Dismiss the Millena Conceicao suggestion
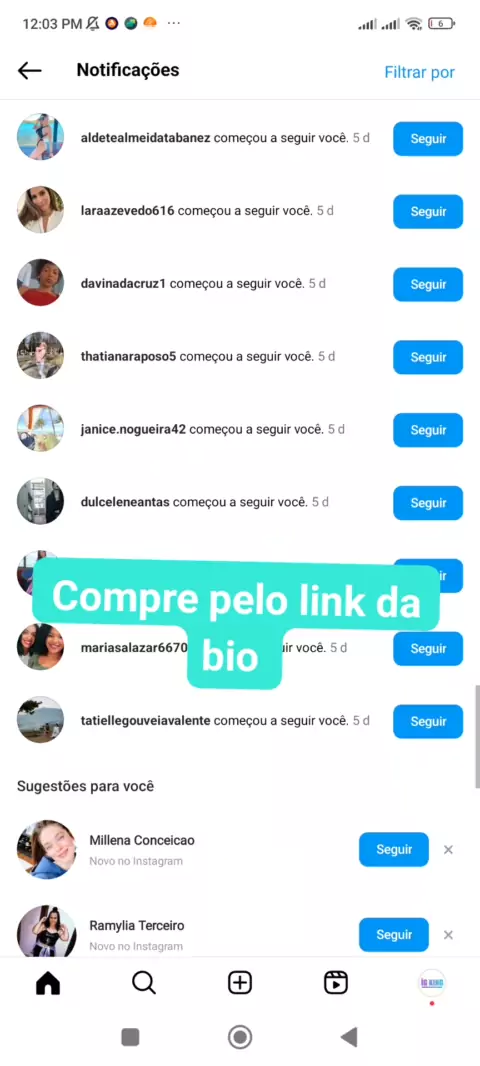 (x=448, y=850)
